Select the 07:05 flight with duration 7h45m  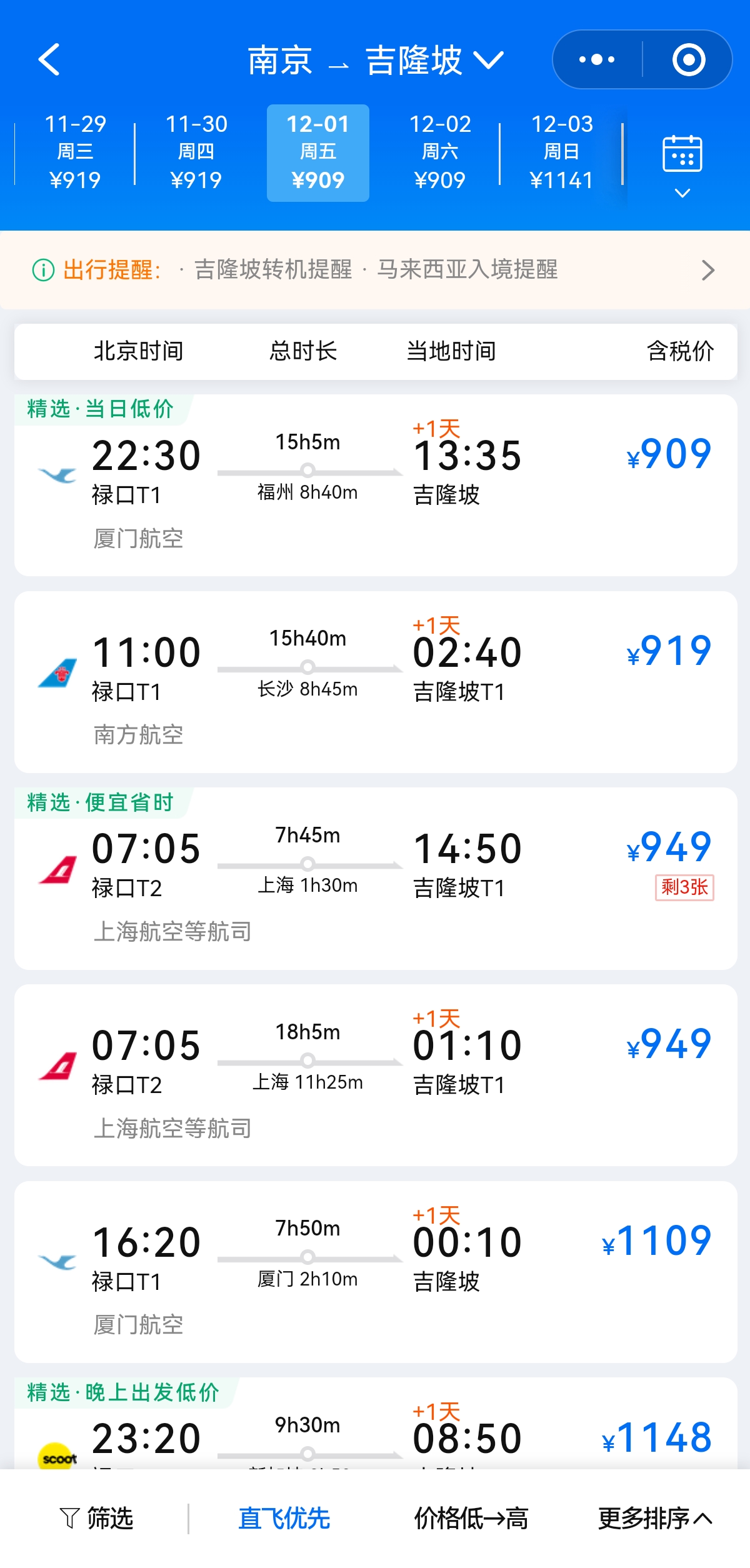coord(376,879)
